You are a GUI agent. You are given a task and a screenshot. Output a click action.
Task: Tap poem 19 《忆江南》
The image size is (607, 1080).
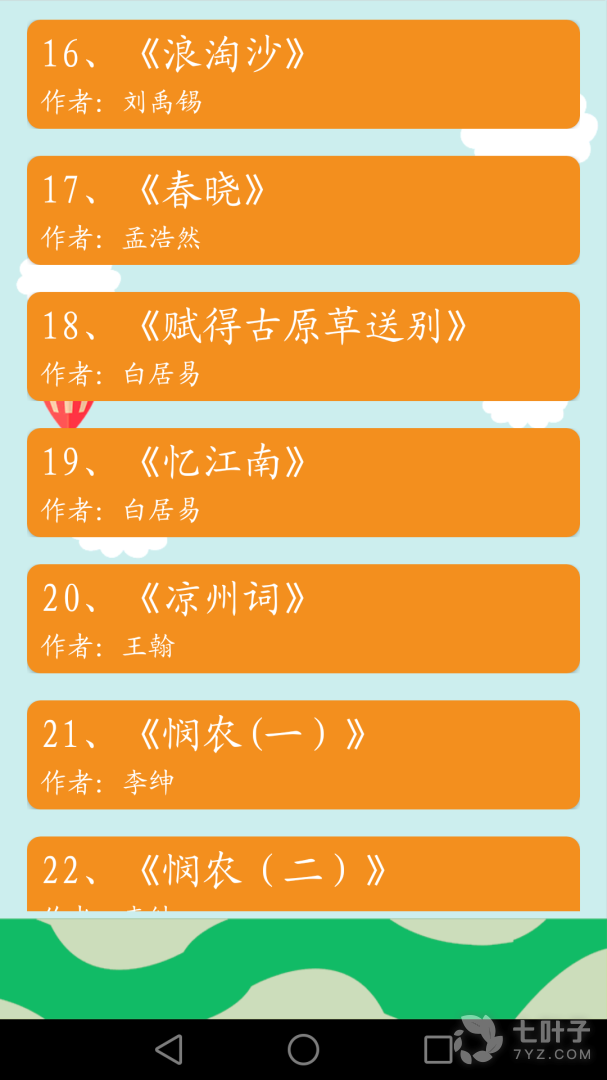click(x=303, y=482)
